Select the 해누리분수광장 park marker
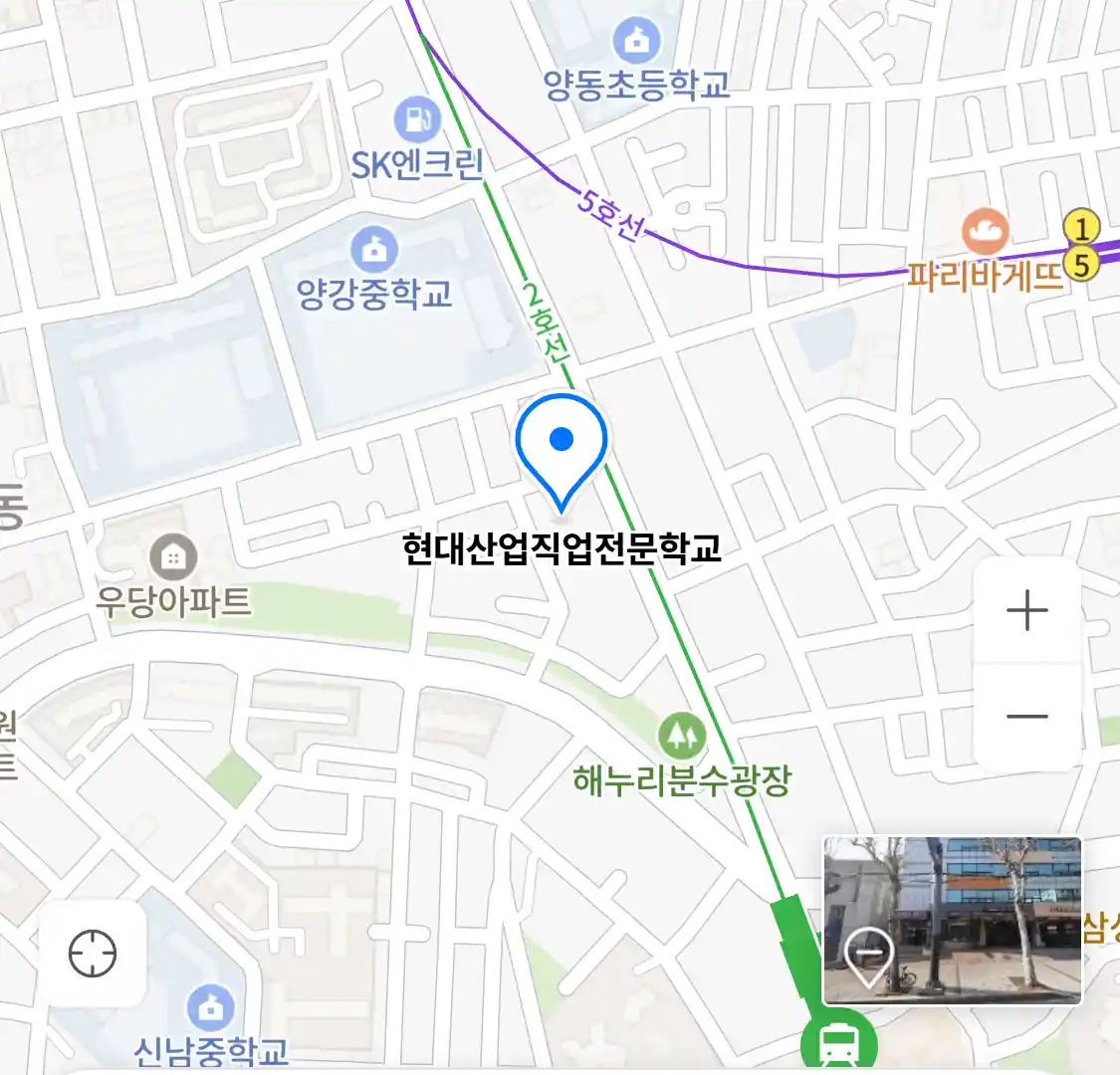Viewport: 1120px width, 1075px height. pyautogui.click(x=682, y=737)
